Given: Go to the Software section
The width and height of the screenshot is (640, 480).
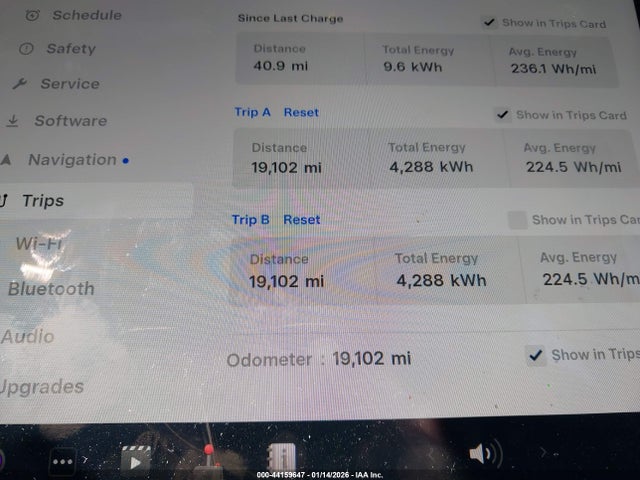Looking at the screenshot, I should click(x=70, y=121).
